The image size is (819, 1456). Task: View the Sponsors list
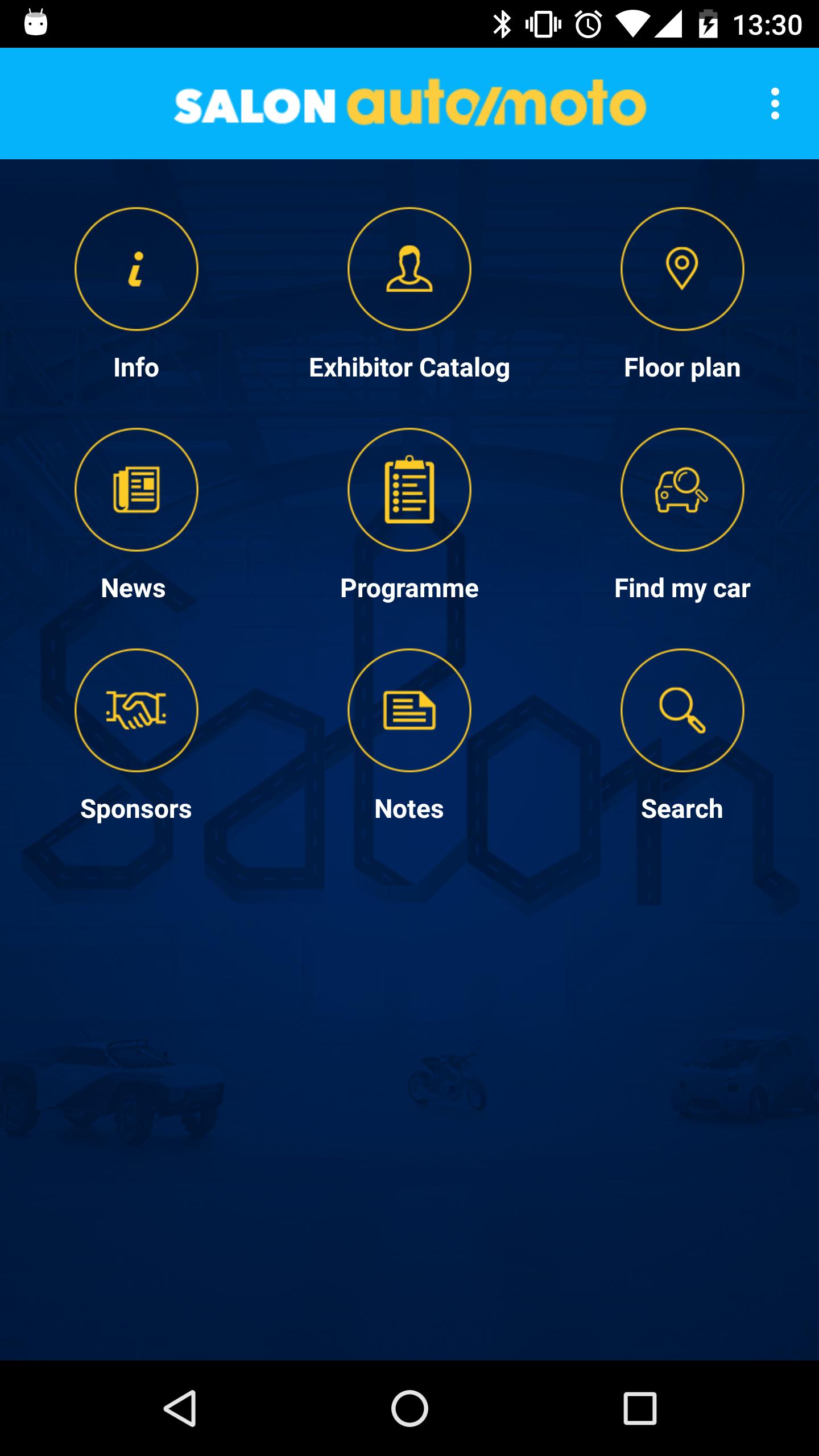[x=136, y=710]
